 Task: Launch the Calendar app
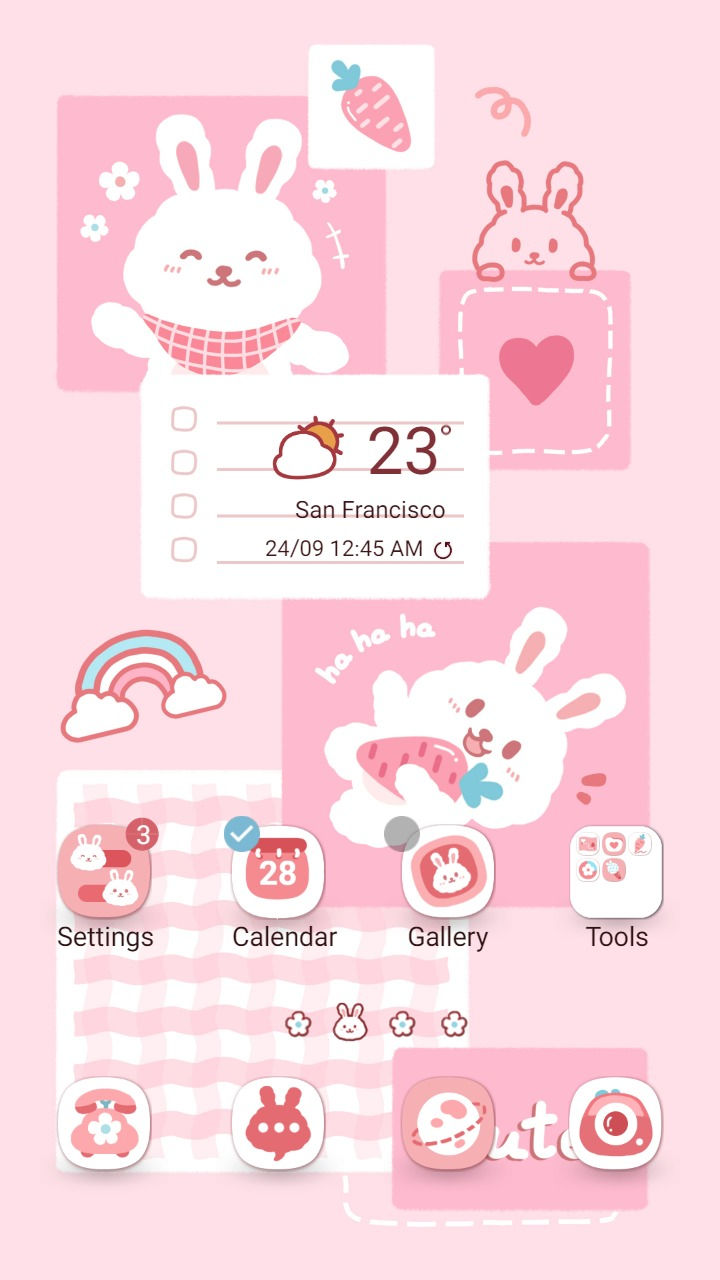pyautogui.click(x=277, y=872)
